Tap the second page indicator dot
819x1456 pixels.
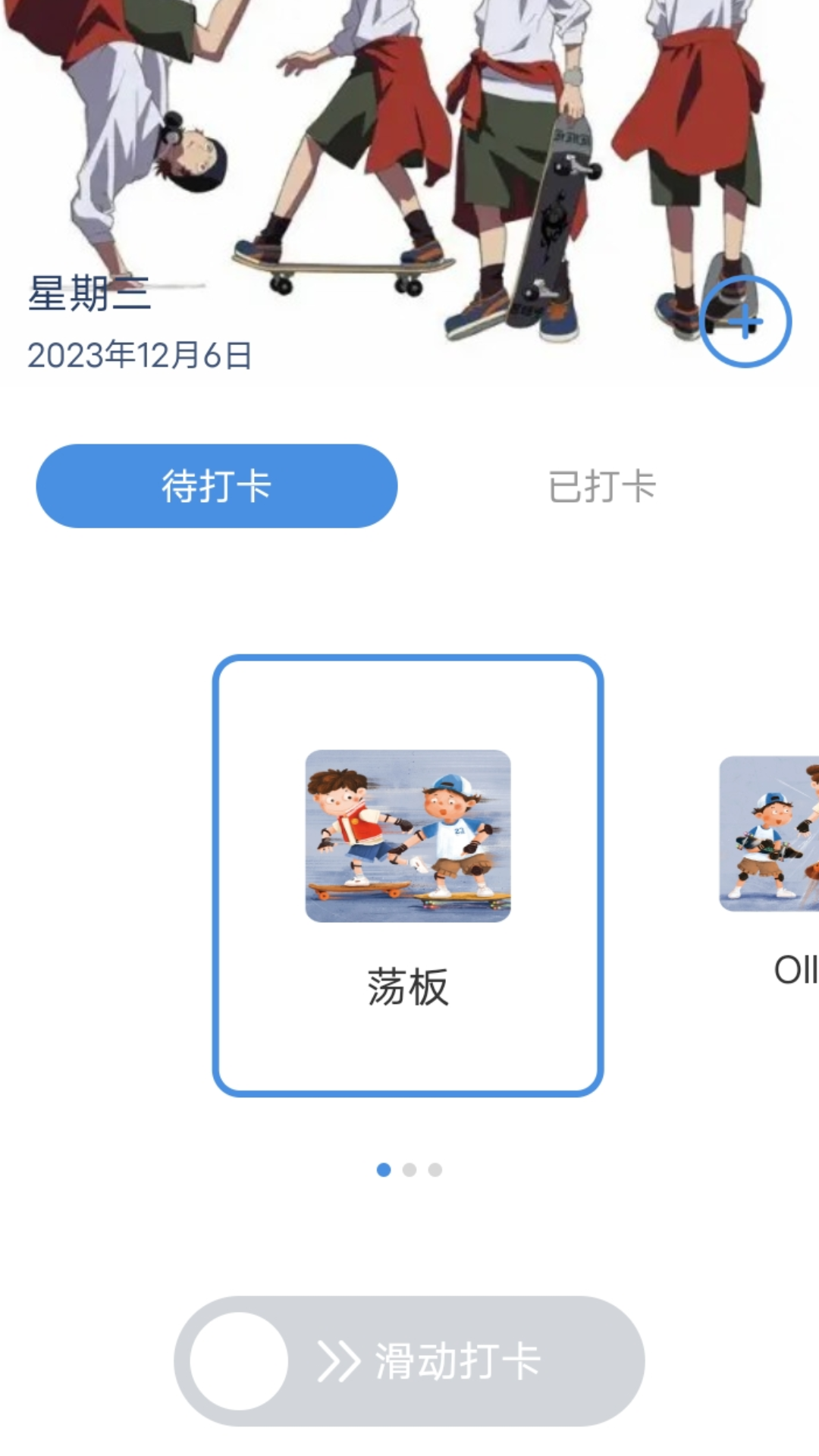coord(409,1170)
